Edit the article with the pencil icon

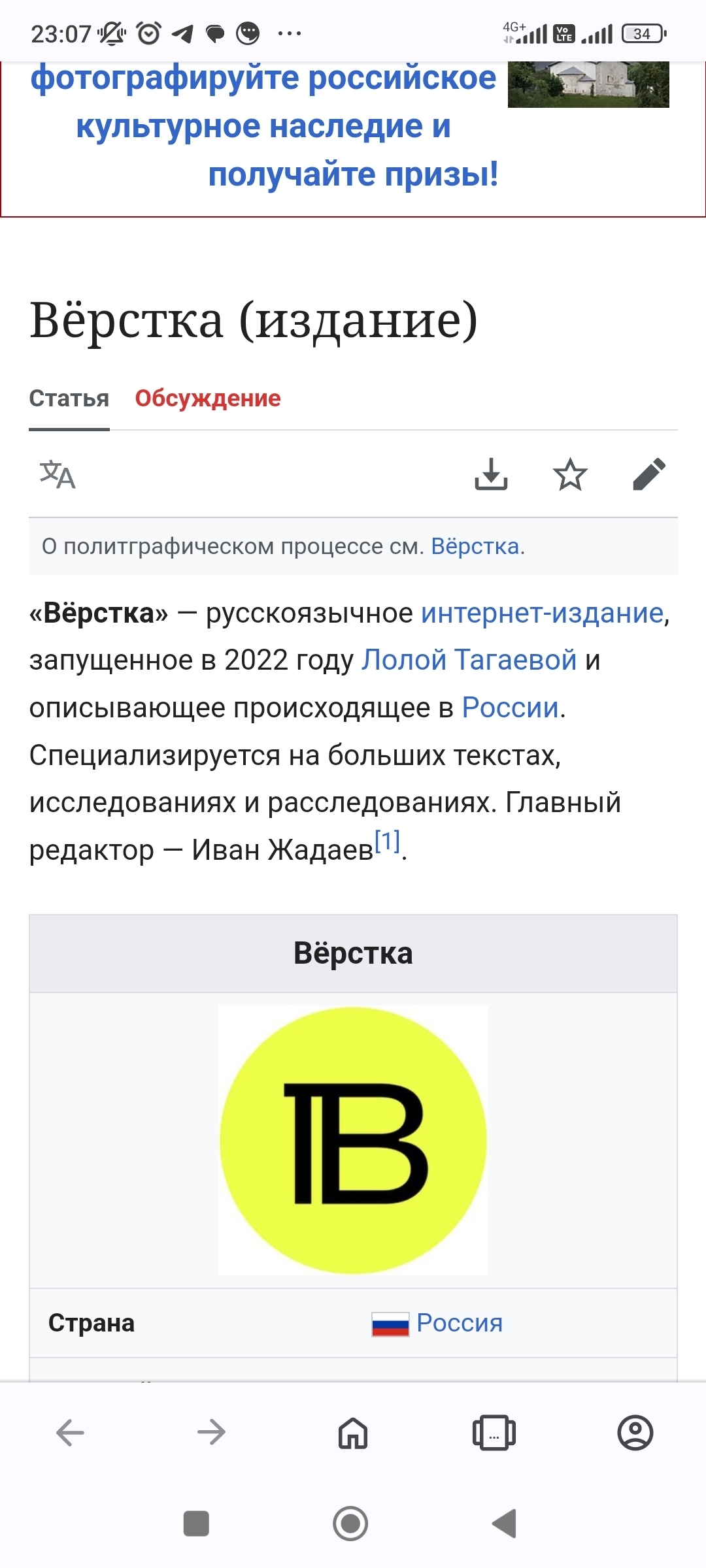tap(649, 474)
